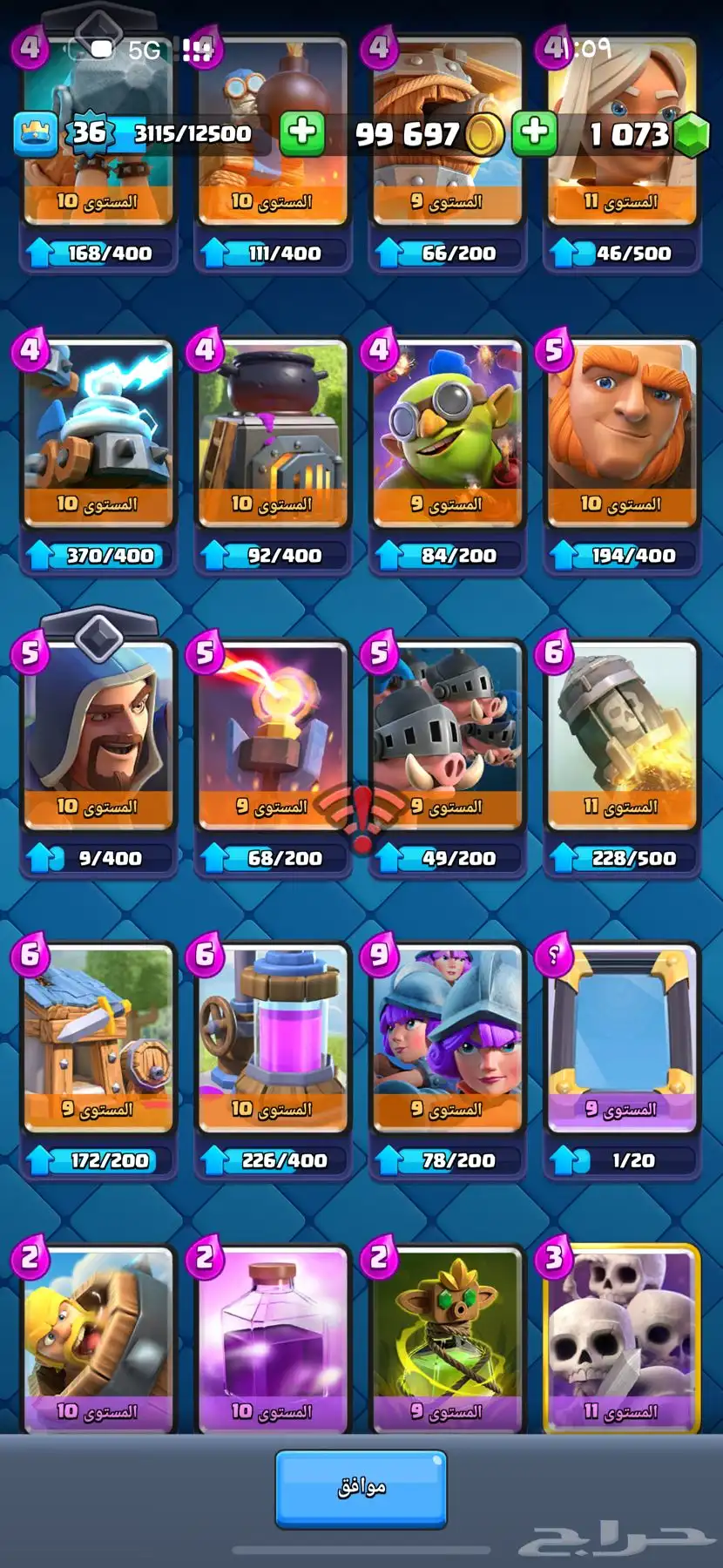
Task: Add gold with the plus button beside 99 697
Action: 534,133
